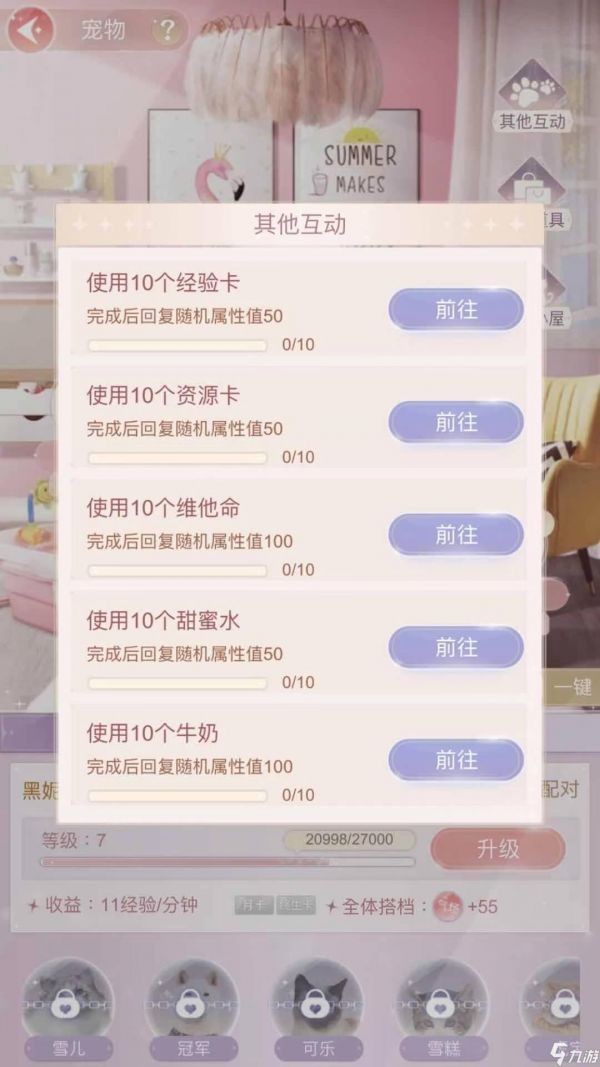Viewport: 600px width, 1067px height.
Task: Tap the 升级 upgrade button
Action: coord(498,849)
